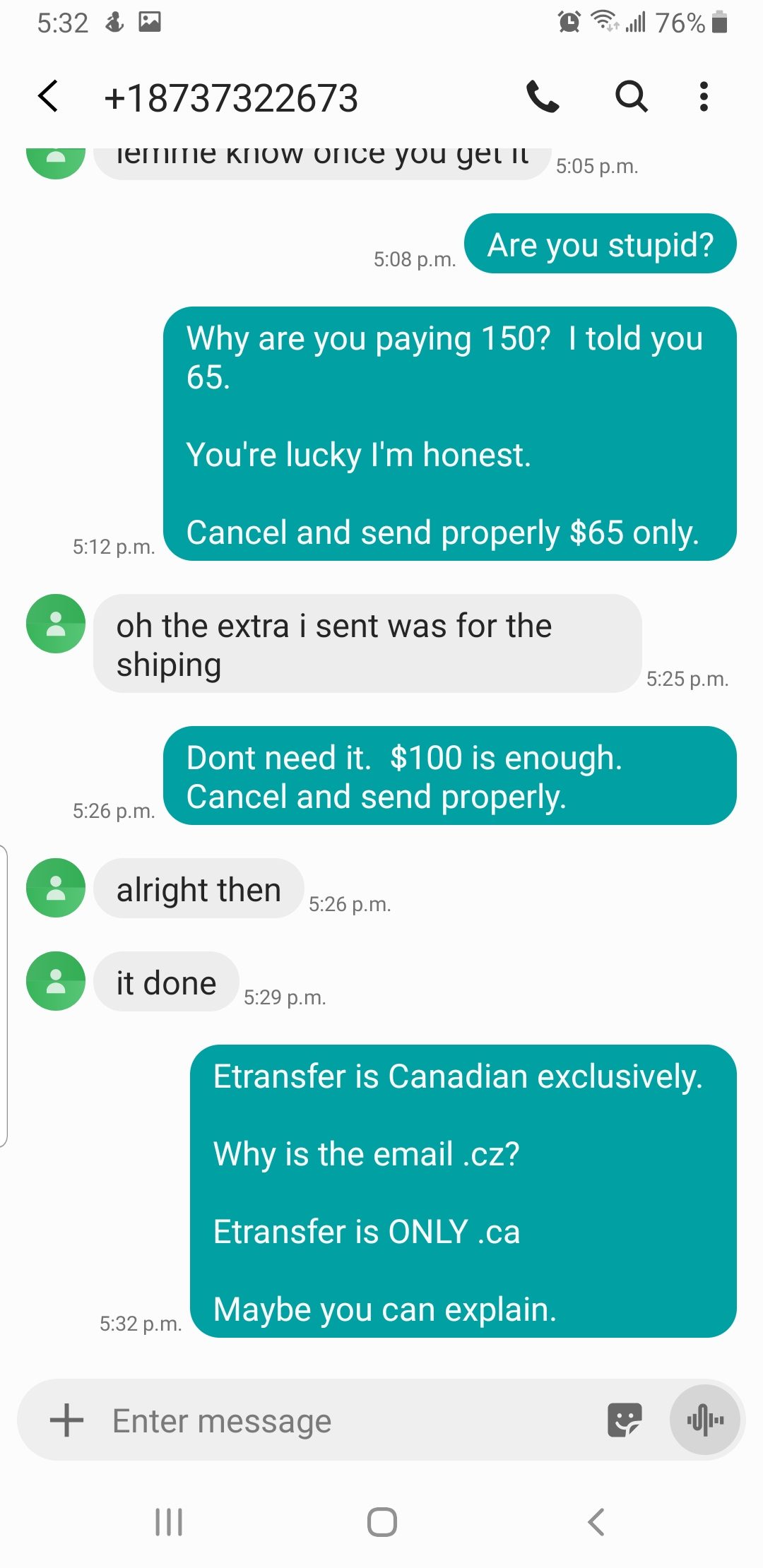Viewport: 763px width, 1568px height.
Task: Tap the 5:32 p.m. timestamp label
Action: coord(142,1324)
